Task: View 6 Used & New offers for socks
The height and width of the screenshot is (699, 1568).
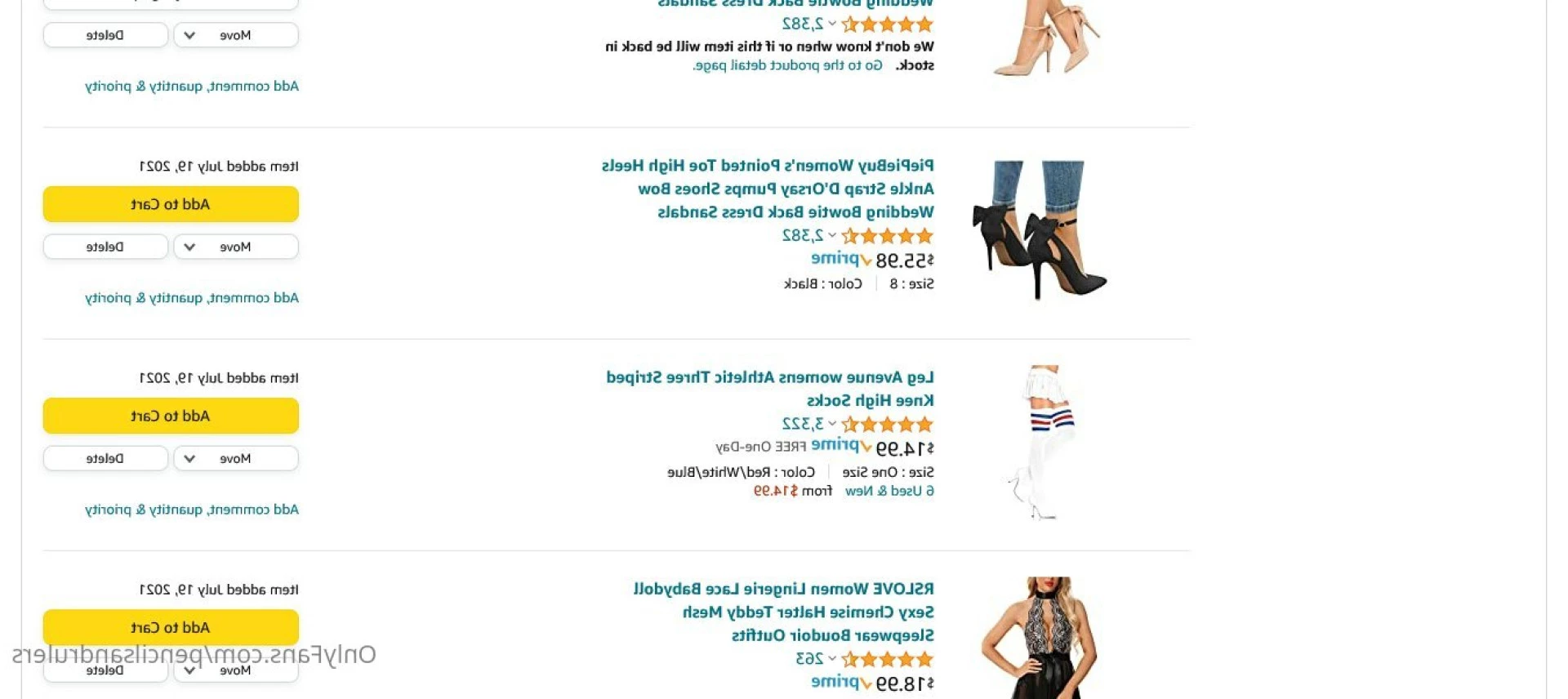Action: [x=889, y=491]
